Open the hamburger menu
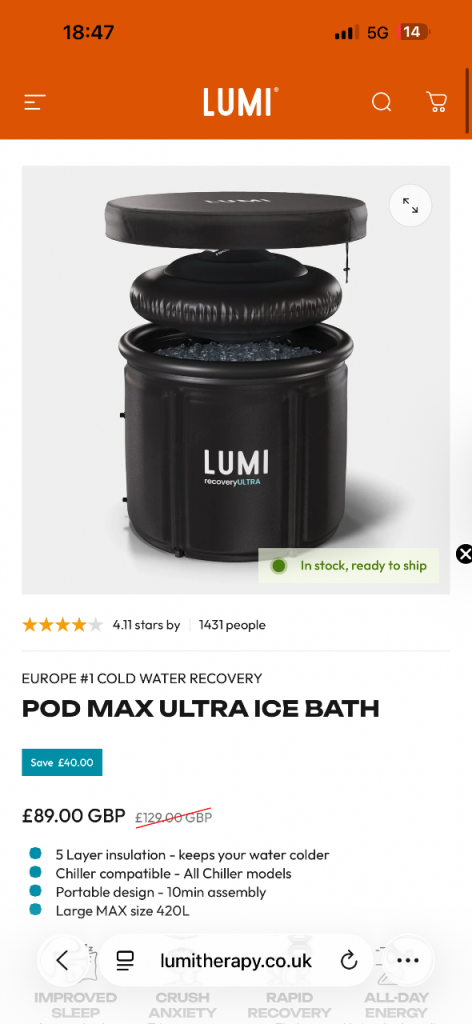Viewport: 472px width, 1024px height. coord(35,103)
